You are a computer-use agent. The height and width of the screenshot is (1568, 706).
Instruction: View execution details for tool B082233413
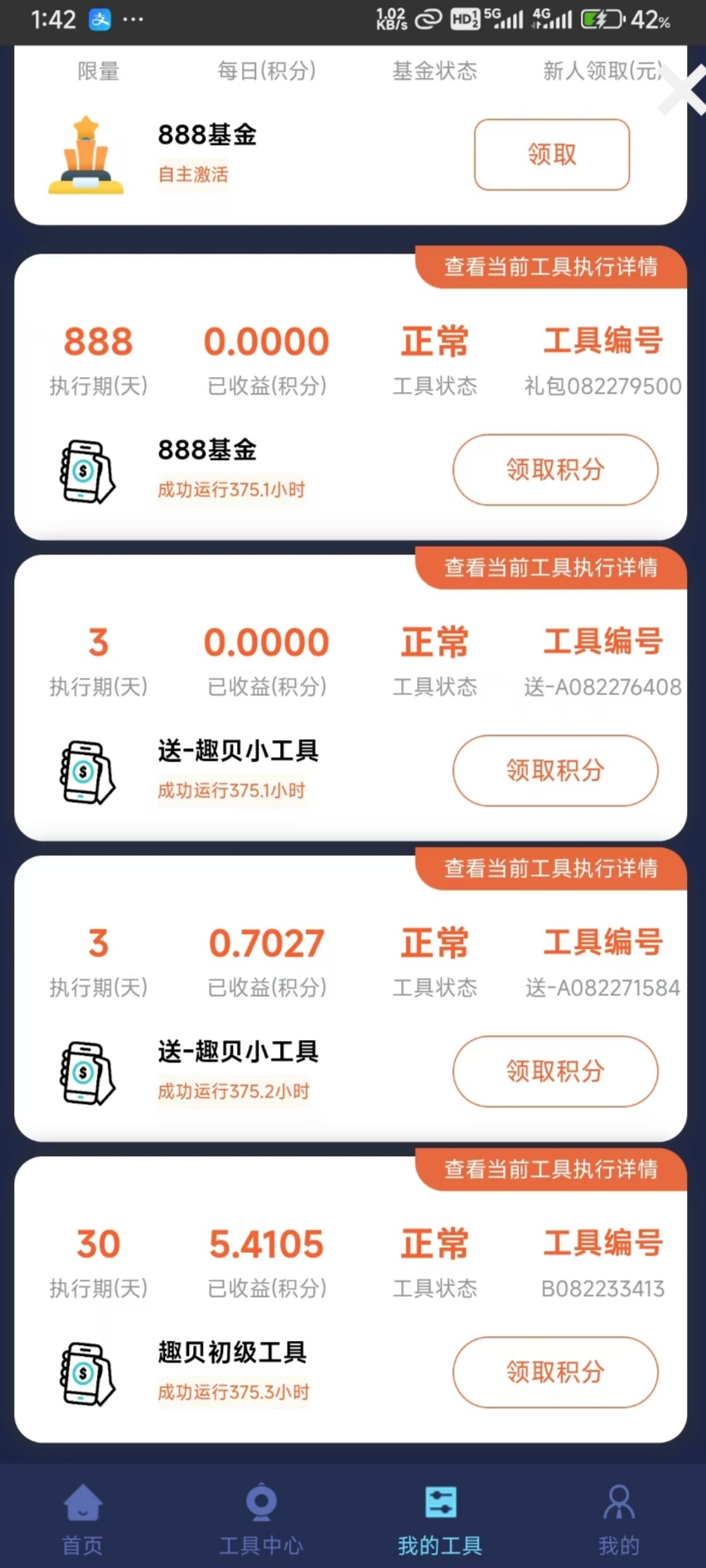551,1169
